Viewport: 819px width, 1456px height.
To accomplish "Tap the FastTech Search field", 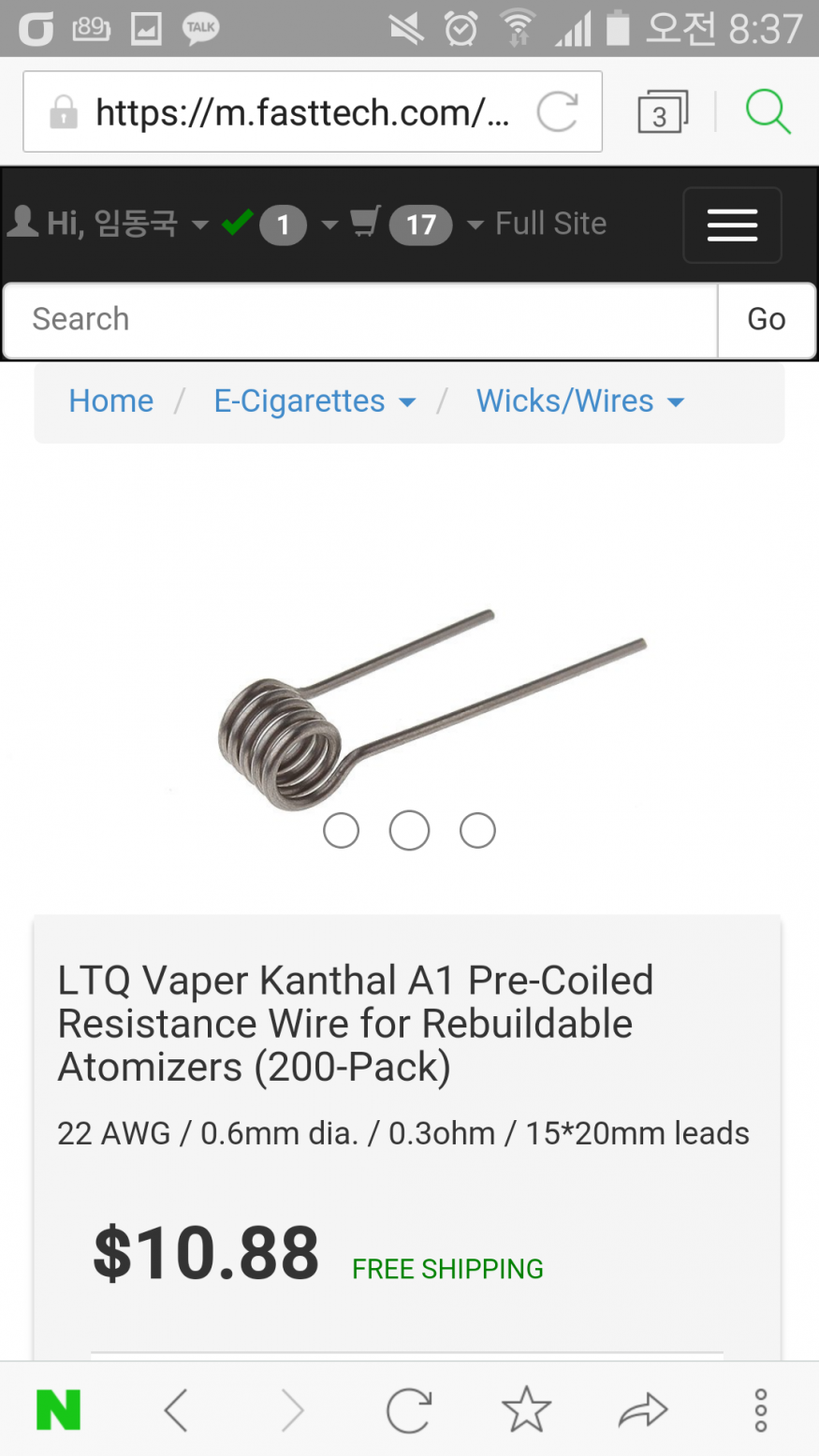I will (x=360, y=320).
